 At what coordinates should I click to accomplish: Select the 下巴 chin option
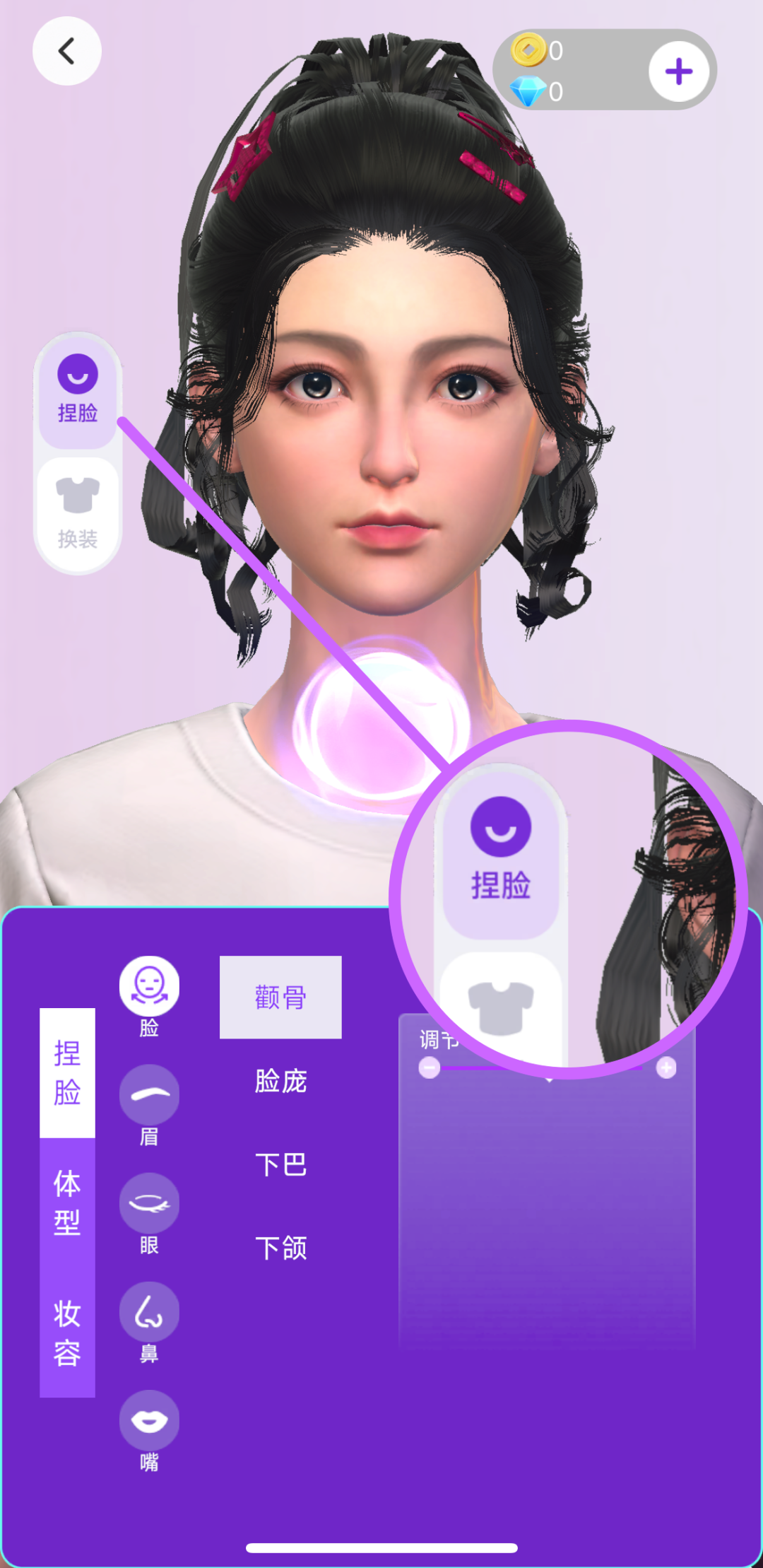[x=280, y=1164]
